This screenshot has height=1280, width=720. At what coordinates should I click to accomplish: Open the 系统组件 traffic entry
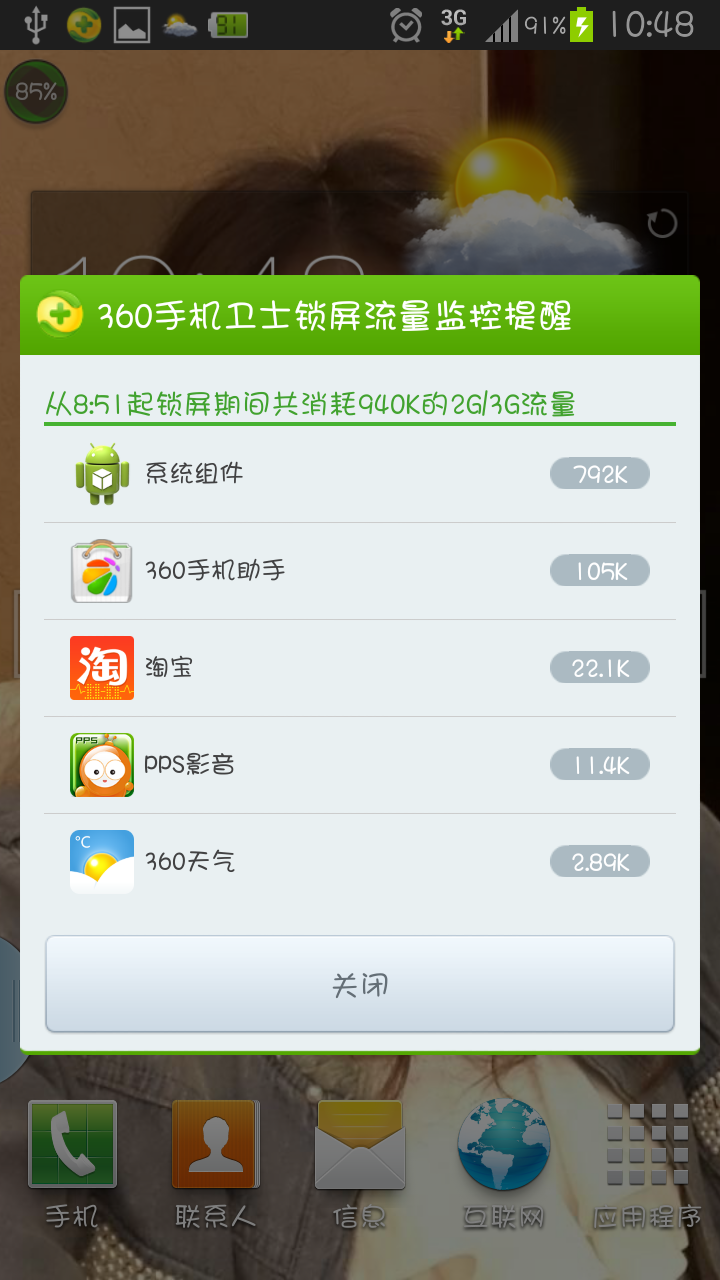coord(360,474)
